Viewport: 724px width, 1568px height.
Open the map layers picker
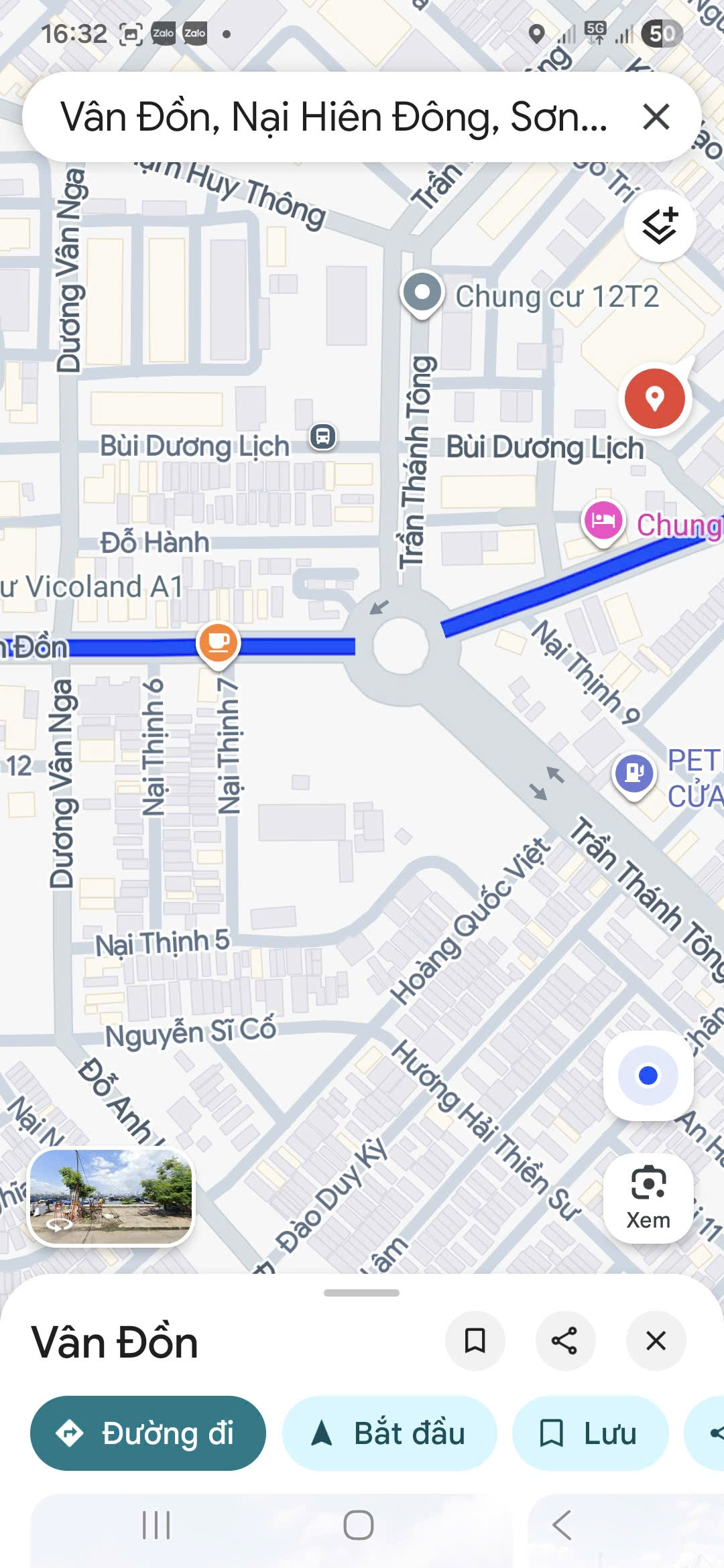[660, 226]
